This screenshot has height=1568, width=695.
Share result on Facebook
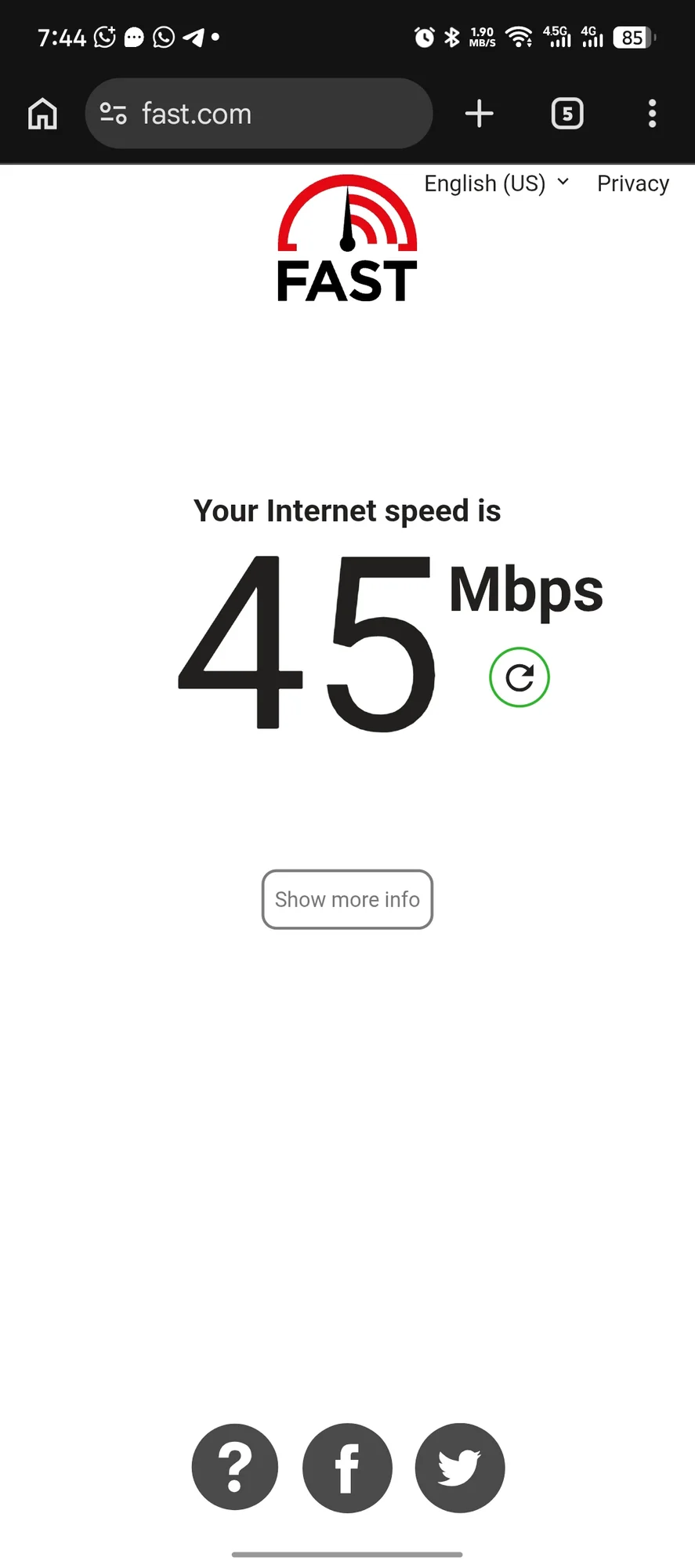coord(347,1468)
